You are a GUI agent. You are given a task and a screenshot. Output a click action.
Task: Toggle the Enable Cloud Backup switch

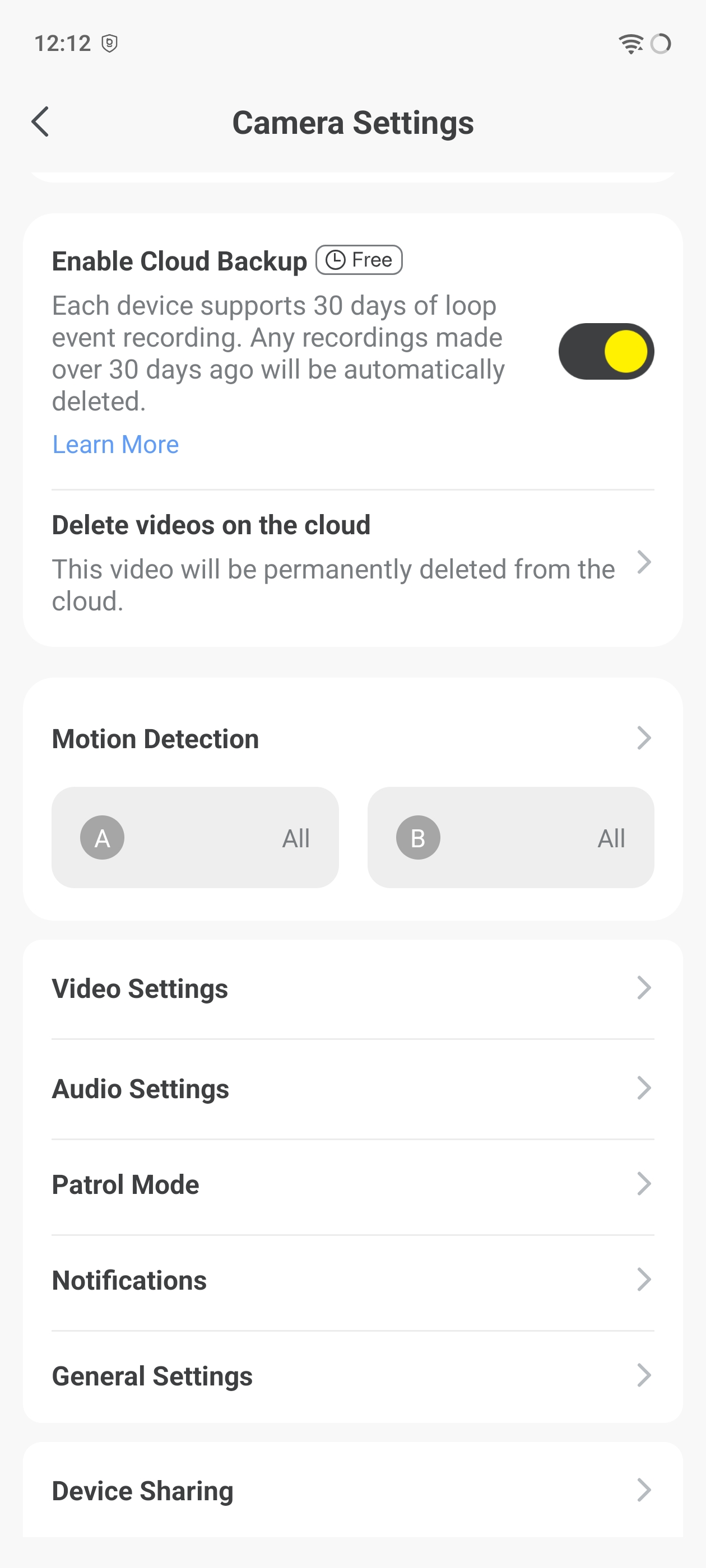coord(606,351)
